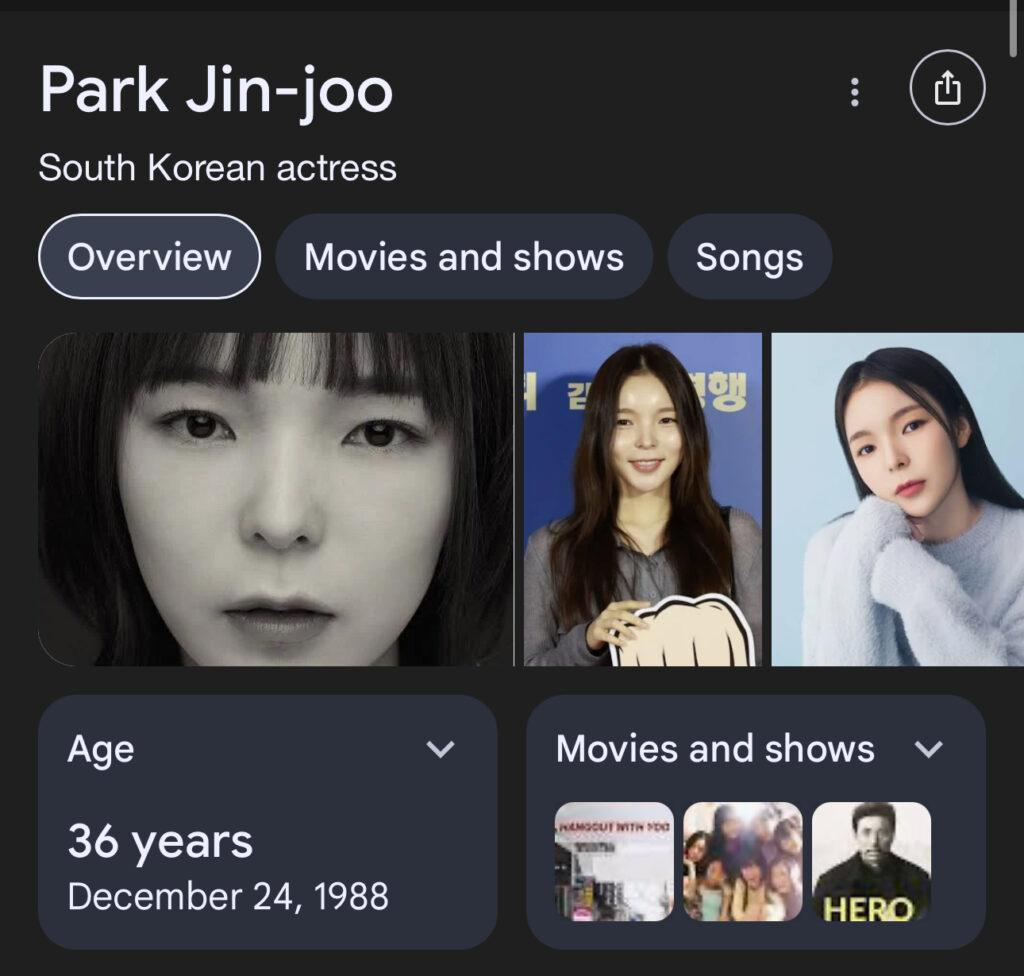Share this knowledge panel
1024x976 pixels.
pos(947,90)
